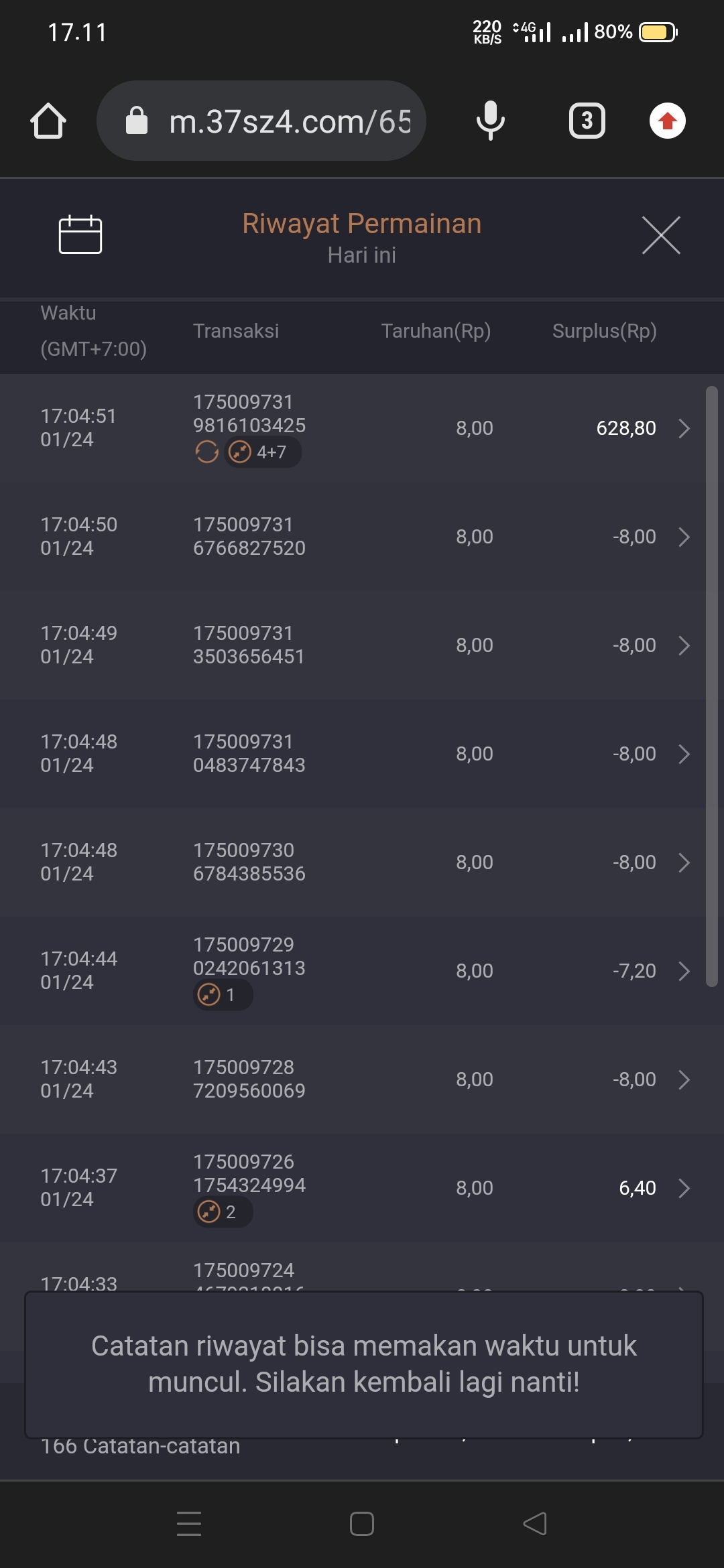Screen dimensions: 724x1568
Task: Open the calendar date picker
Action: tap(80, 235)
